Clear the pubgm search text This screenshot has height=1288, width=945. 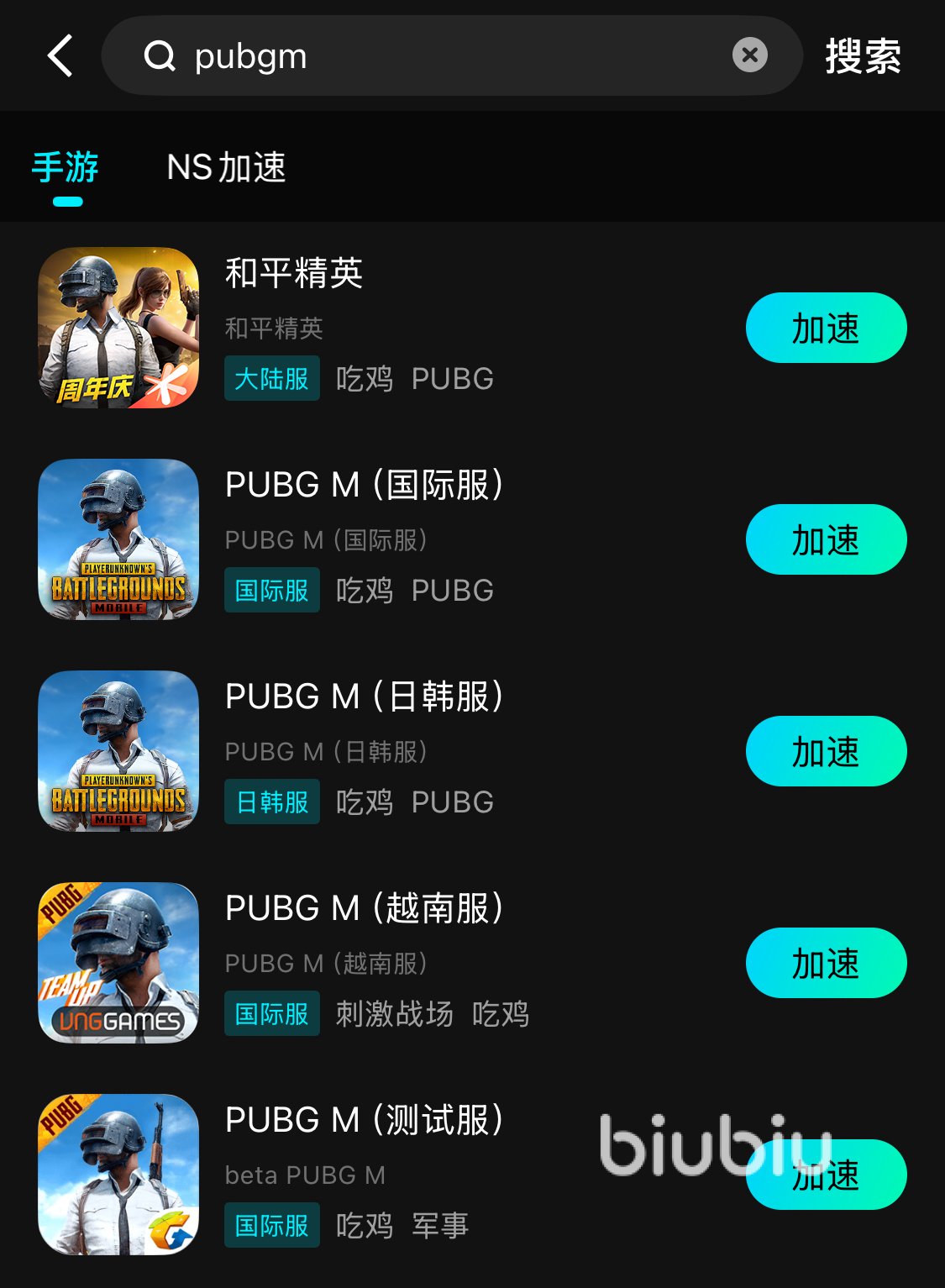(x=749, y=55)
